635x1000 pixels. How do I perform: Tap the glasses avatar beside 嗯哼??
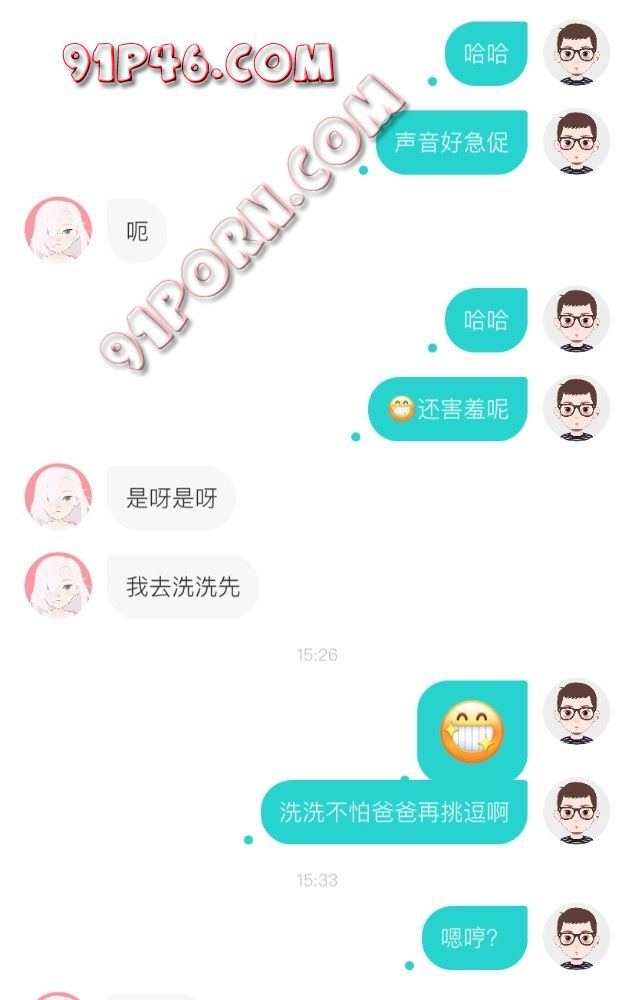coord(576,937)
